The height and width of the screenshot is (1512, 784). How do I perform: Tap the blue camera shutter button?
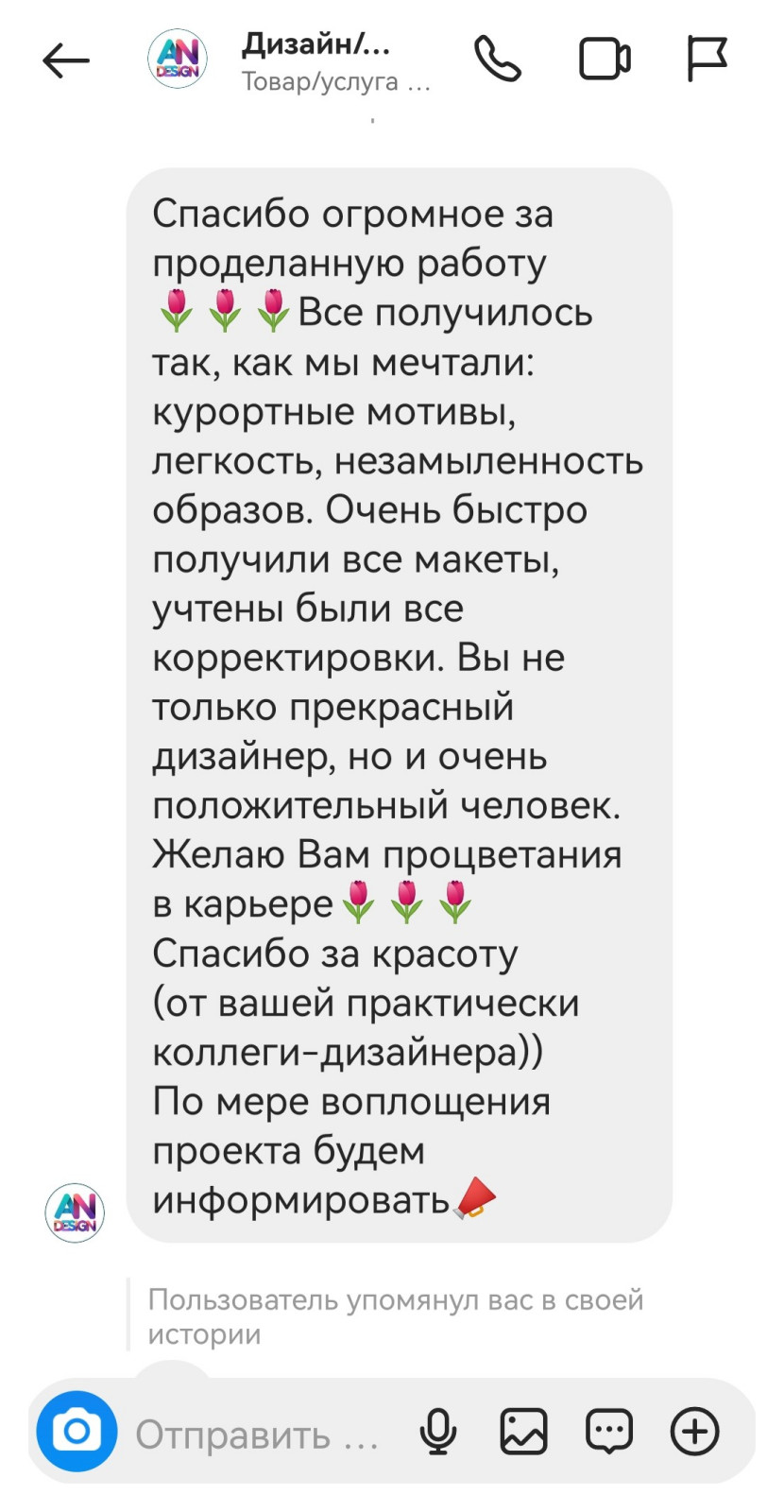[77, 1431]
